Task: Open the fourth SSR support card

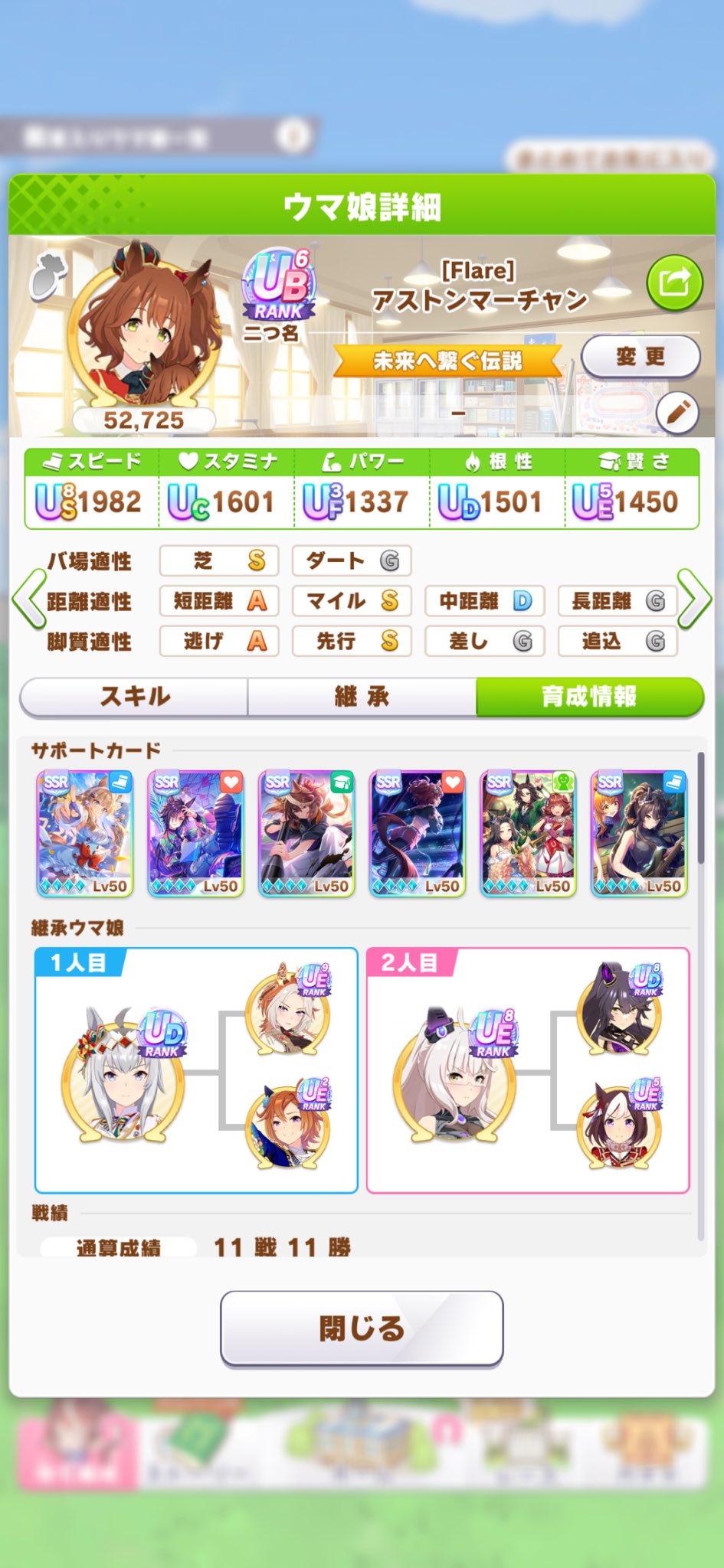Action: [418, 833]
